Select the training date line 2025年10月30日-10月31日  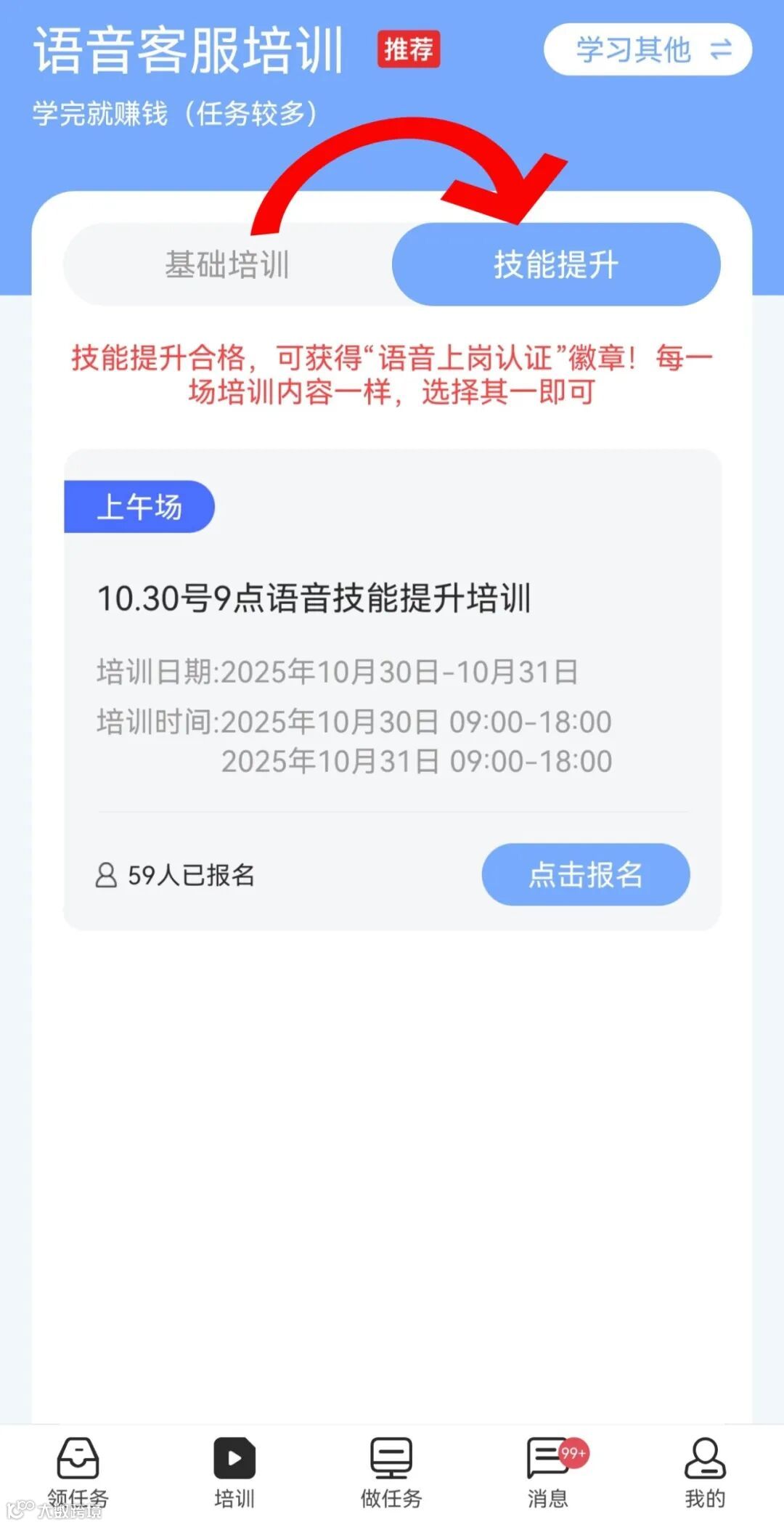click(337, 672)
